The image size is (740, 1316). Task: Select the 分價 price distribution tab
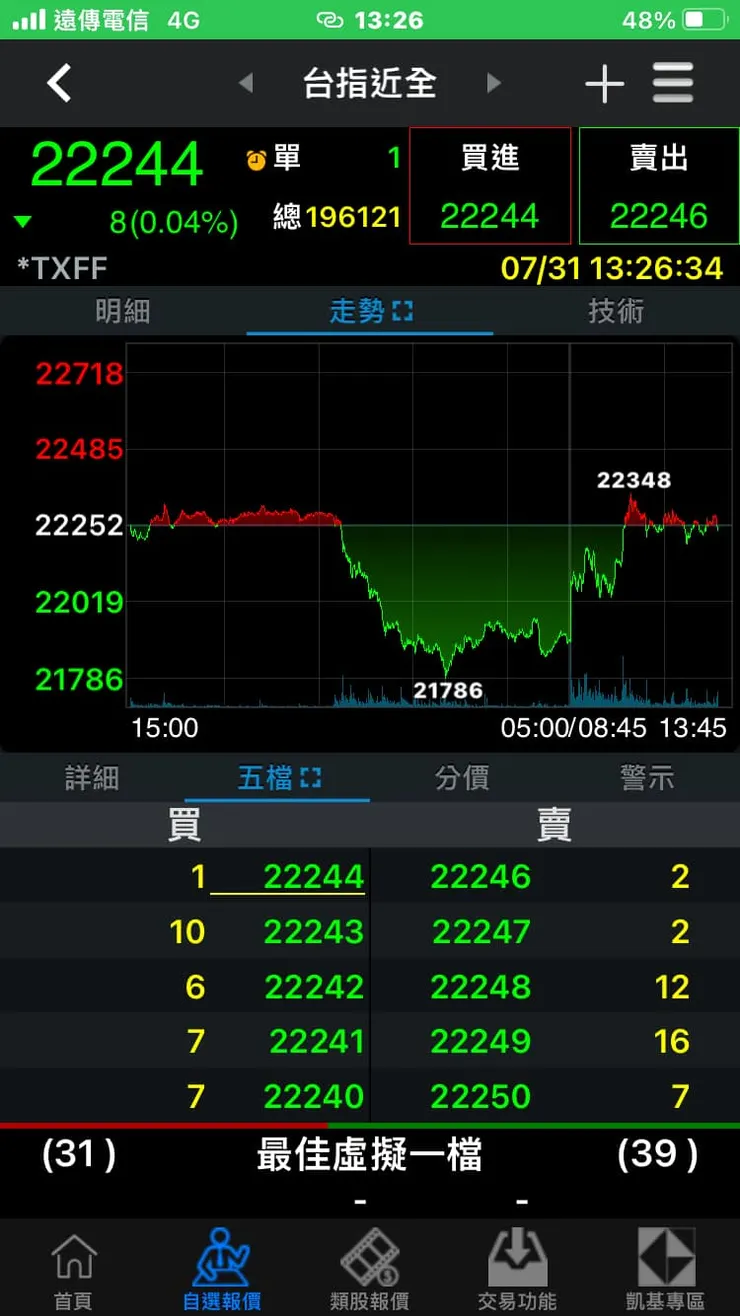(x=461, y=778)
